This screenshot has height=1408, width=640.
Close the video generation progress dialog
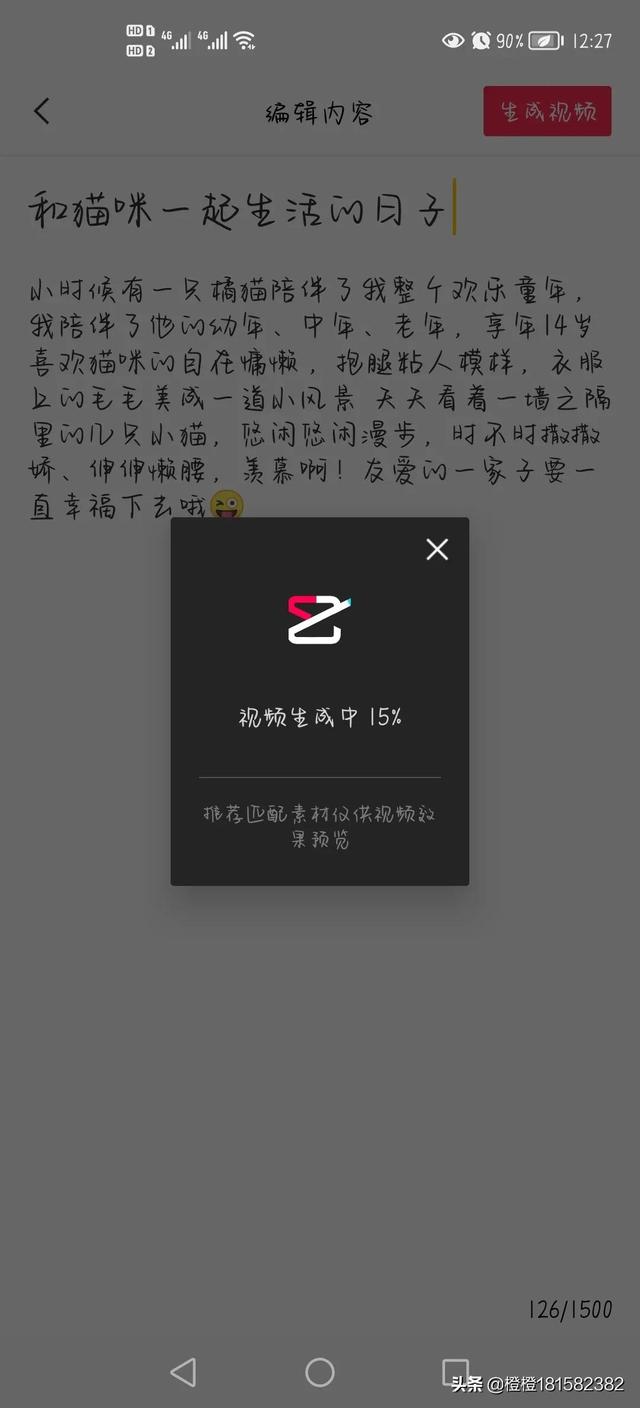pos(437,549)
